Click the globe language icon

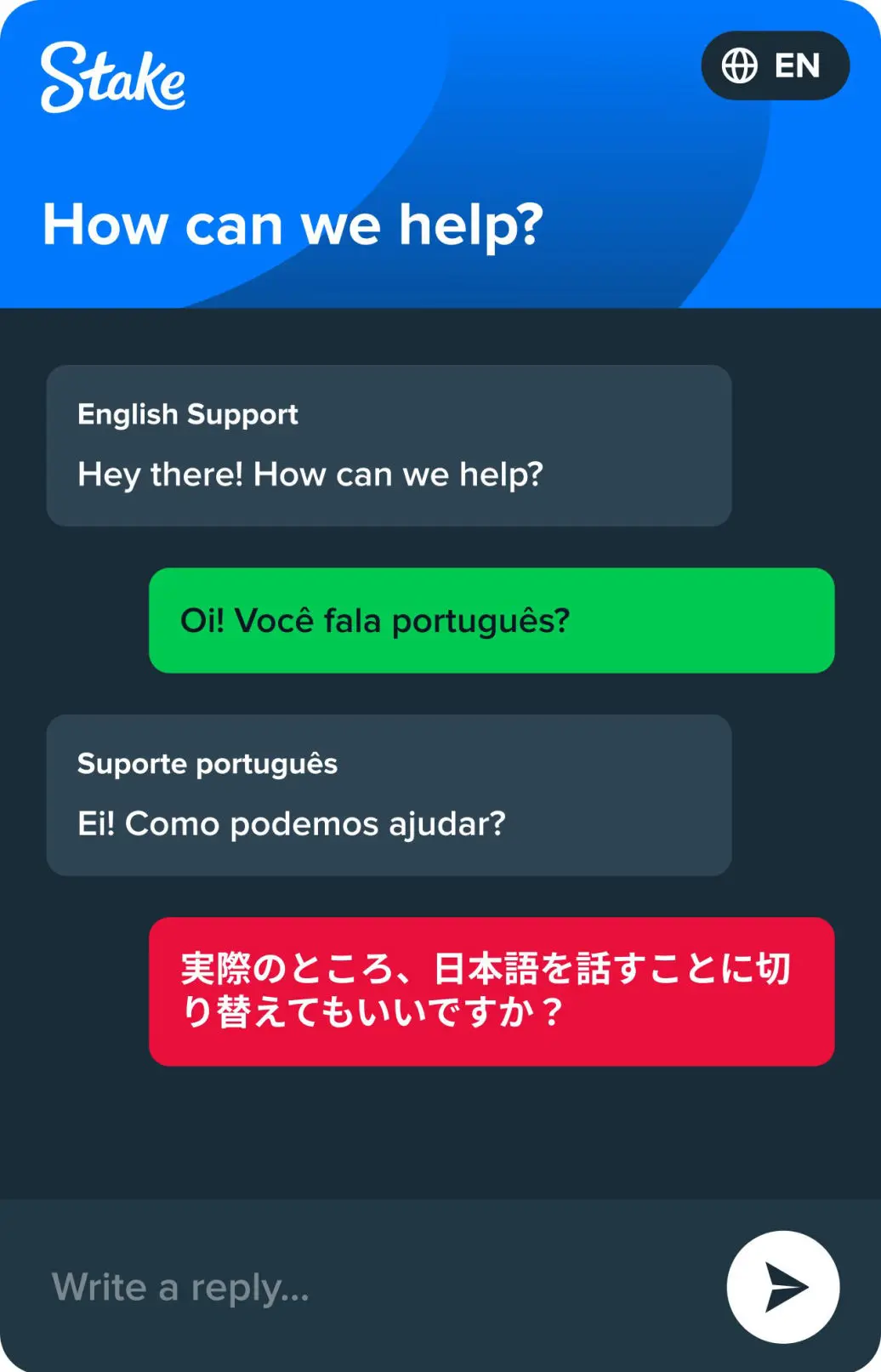point(741,65)
